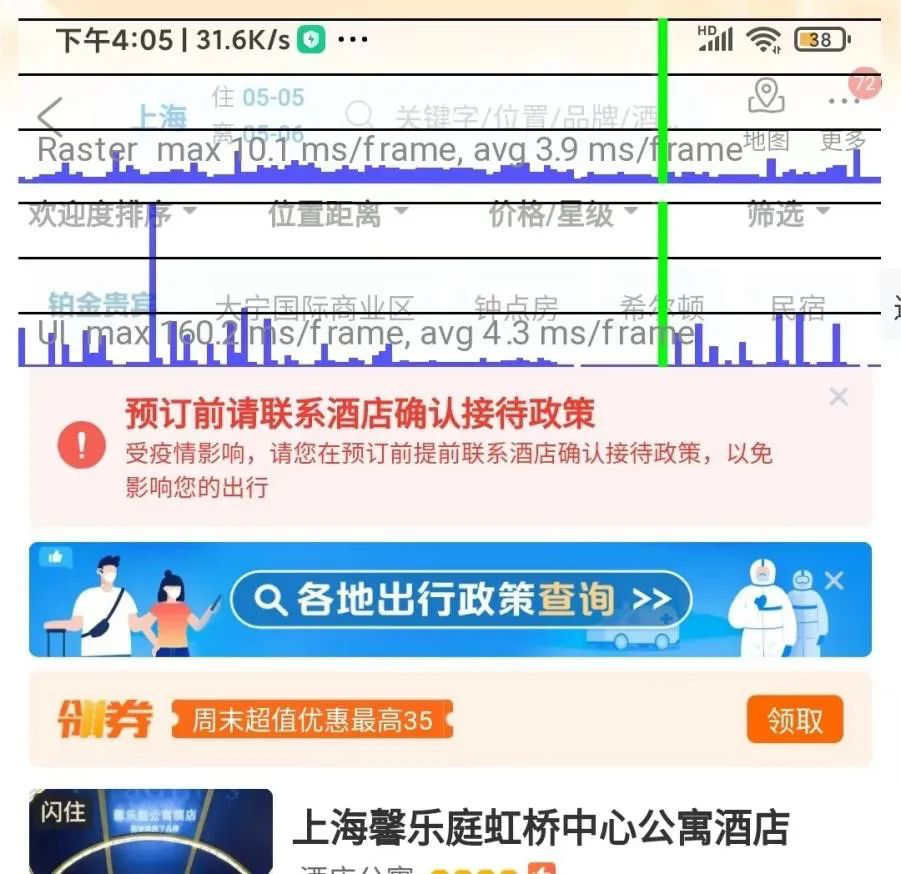Expand the 欢迎度排序 sort dropdown
The width and height of the screenshot is (901, 874).
[x=110, y=213]
